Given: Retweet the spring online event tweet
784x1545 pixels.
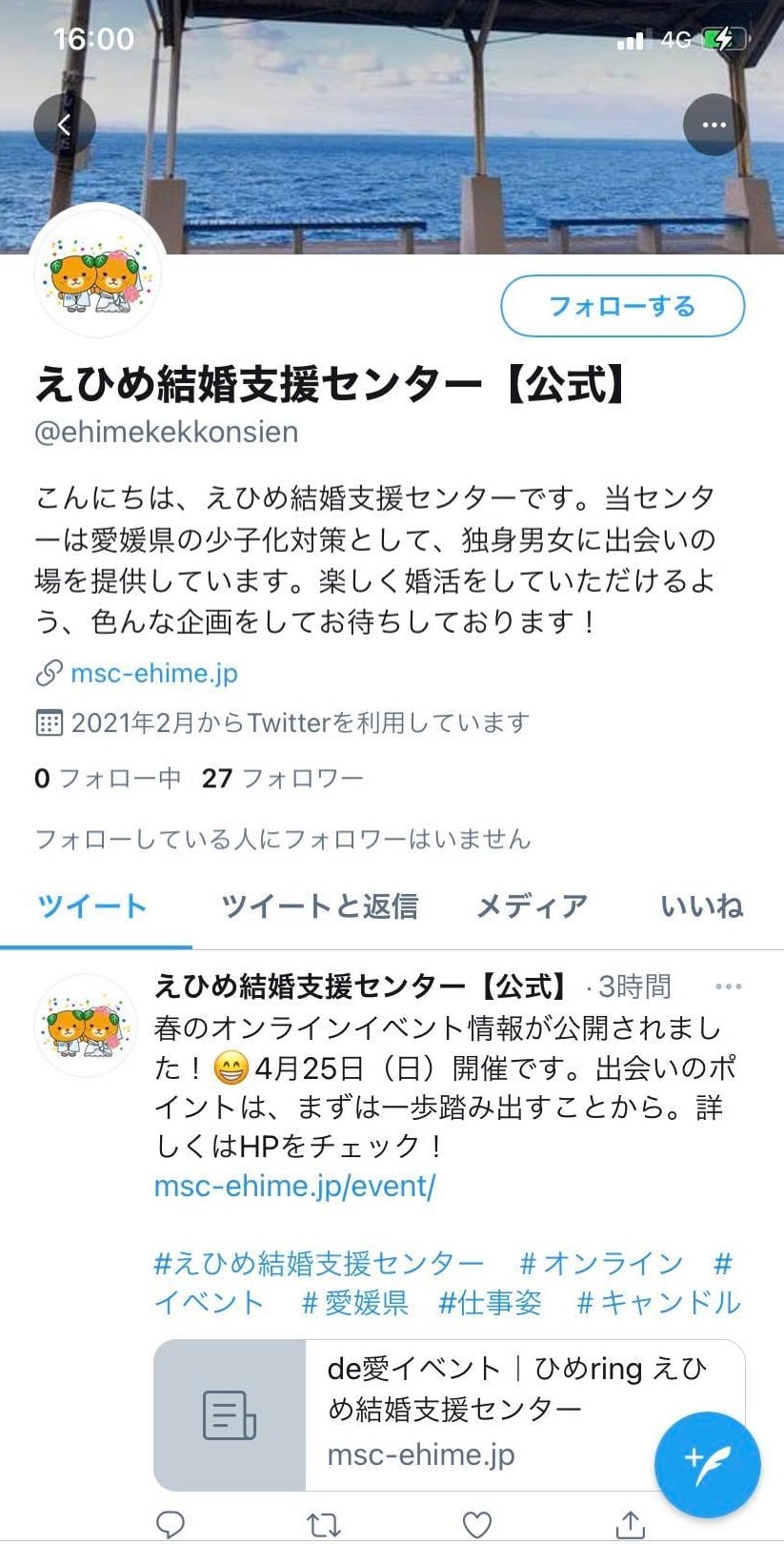Looking at the screenshot, I should (x=324, y=1525).
